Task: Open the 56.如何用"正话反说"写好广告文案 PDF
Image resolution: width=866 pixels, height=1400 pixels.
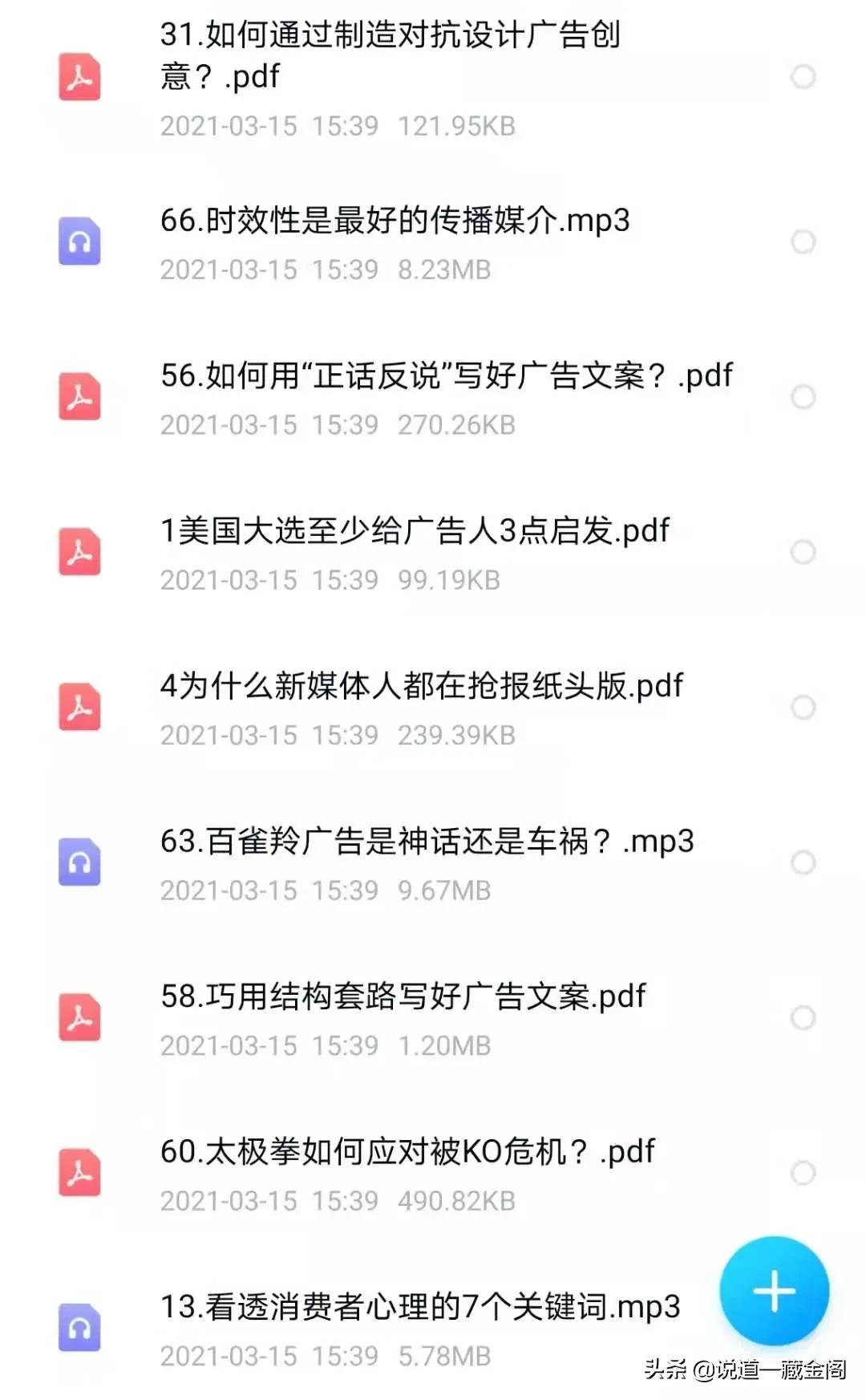Action: [x=446, y=375]
